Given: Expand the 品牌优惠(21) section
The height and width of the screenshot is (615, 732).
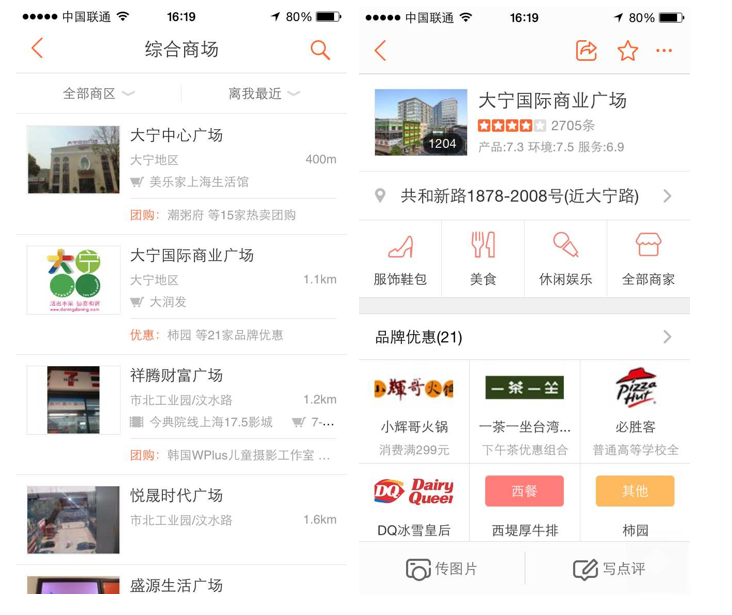Looking at the screenshot, I should tap(524, 337).
